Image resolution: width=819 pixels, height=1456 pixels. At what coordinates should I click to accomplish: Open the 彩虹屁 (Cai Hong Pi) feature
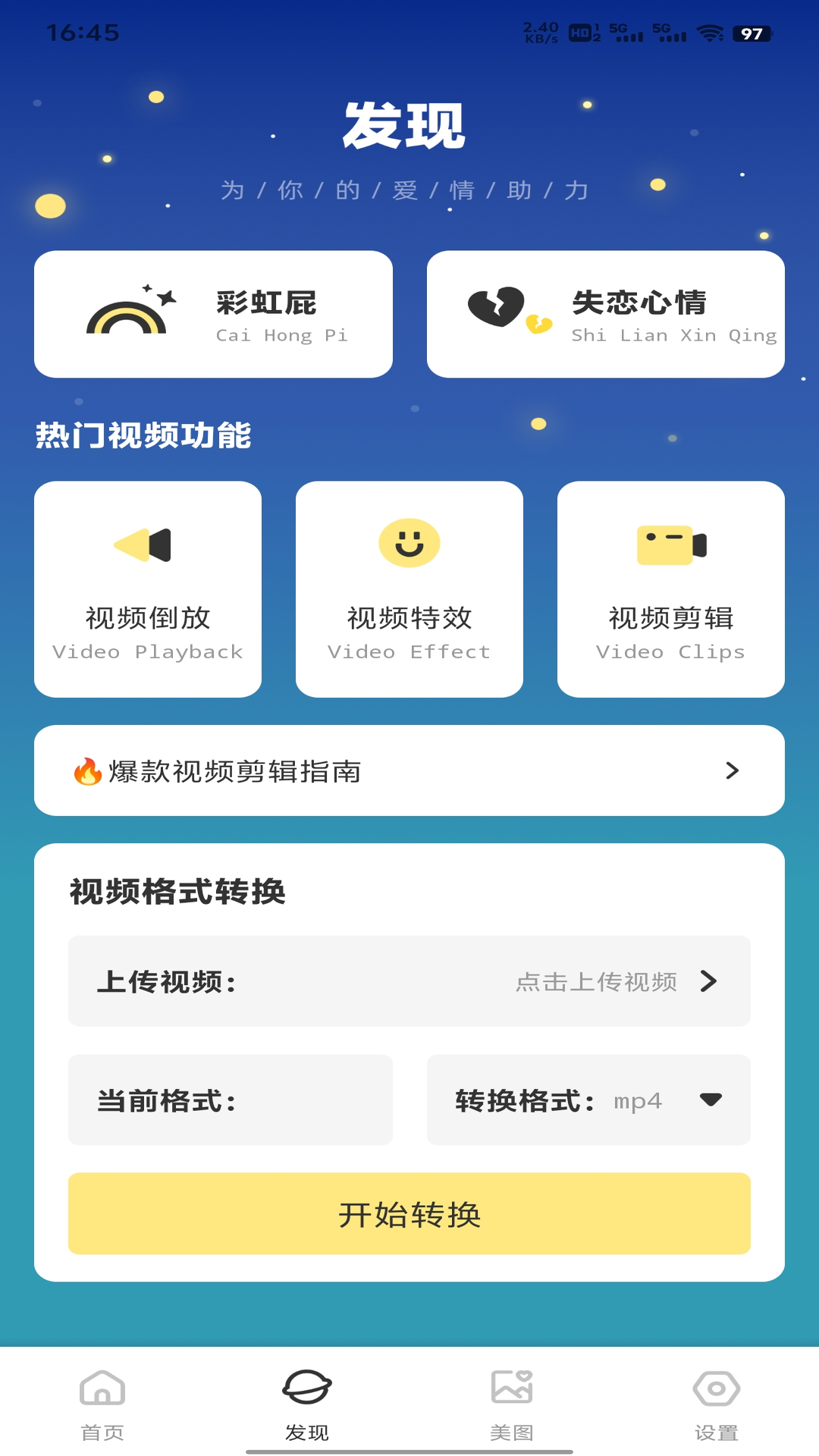213,314
